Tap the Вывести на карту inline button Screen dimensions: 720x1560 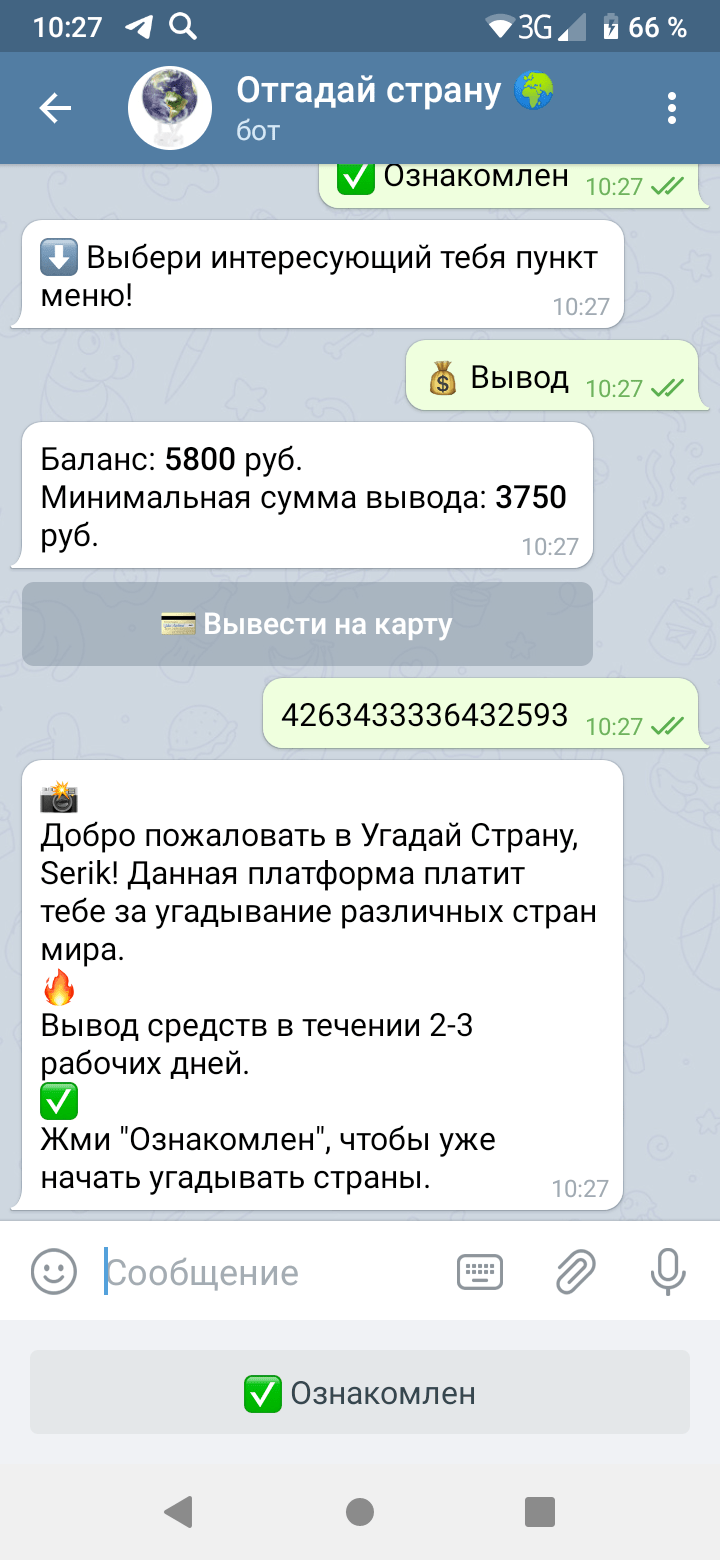308,625
